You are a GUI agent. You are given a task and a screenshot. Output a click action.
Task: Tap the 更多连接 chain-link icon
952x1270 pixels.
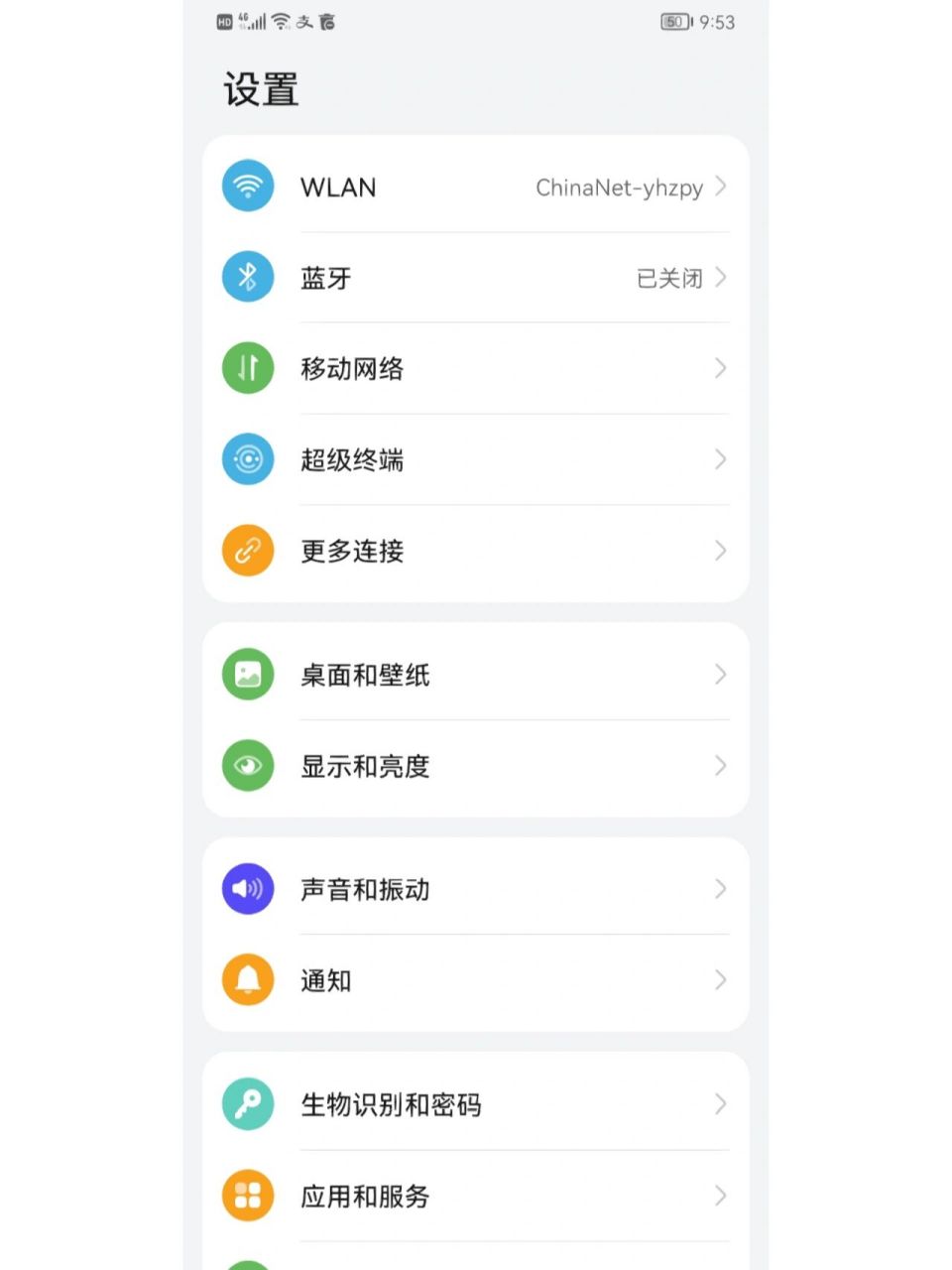(x=247, y=551)
